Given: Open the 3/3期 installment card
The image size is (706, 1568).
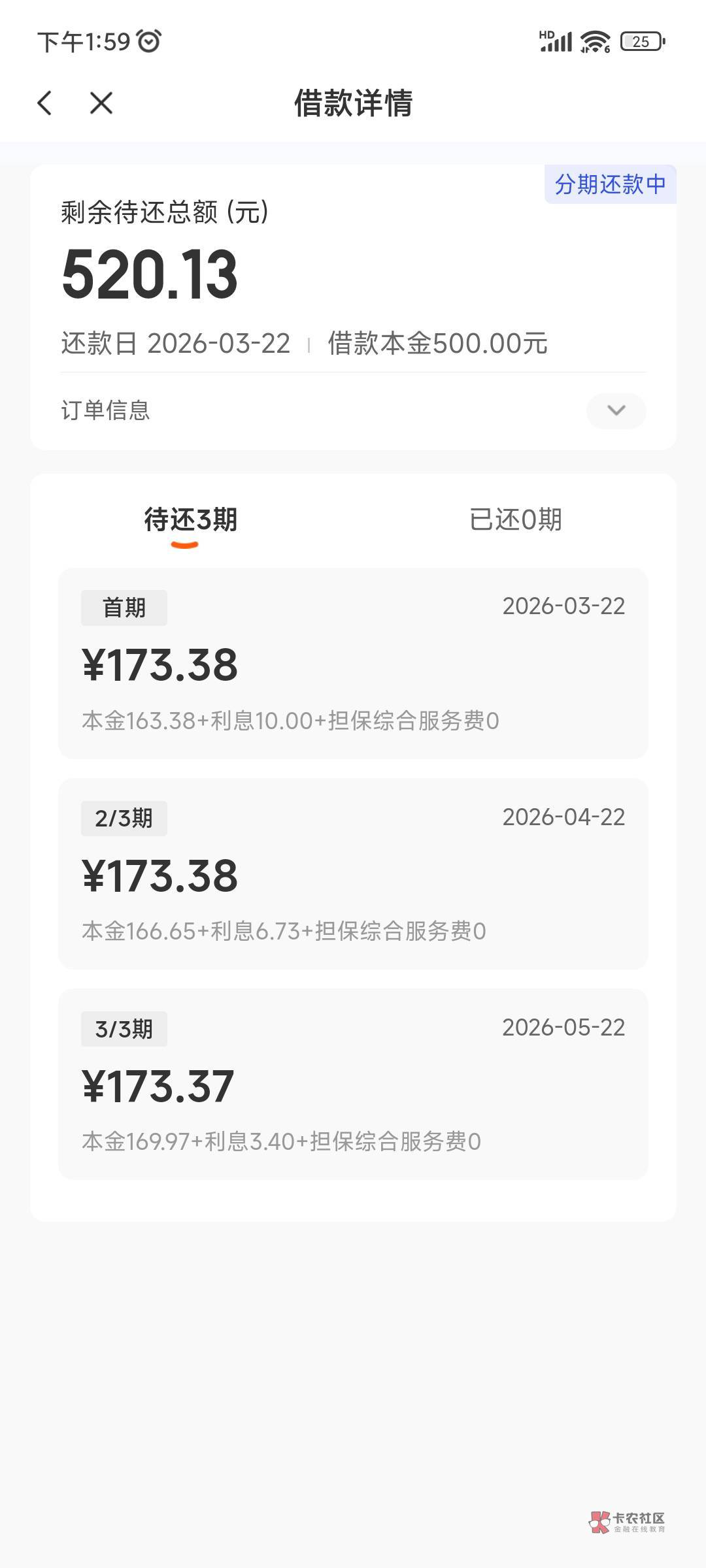Looking at the screenshot, I should pyautogui.click(x=353, y=1084).
